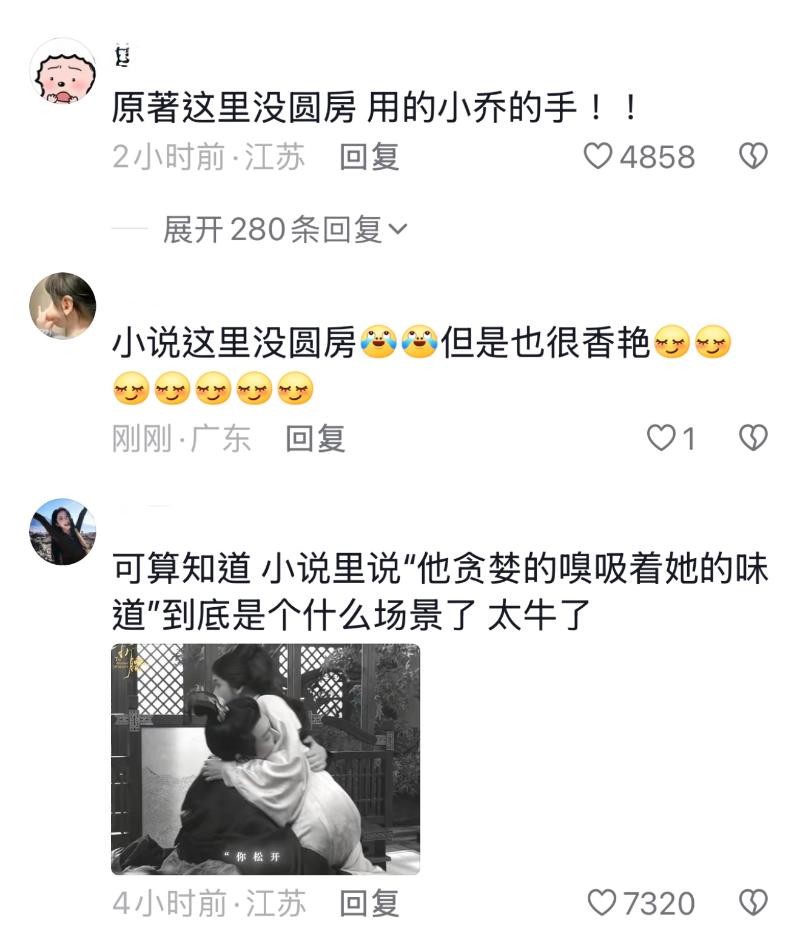Reply to the comment posted 4小时前
This screenshot has height=939, width=800.
coord(369,904)
